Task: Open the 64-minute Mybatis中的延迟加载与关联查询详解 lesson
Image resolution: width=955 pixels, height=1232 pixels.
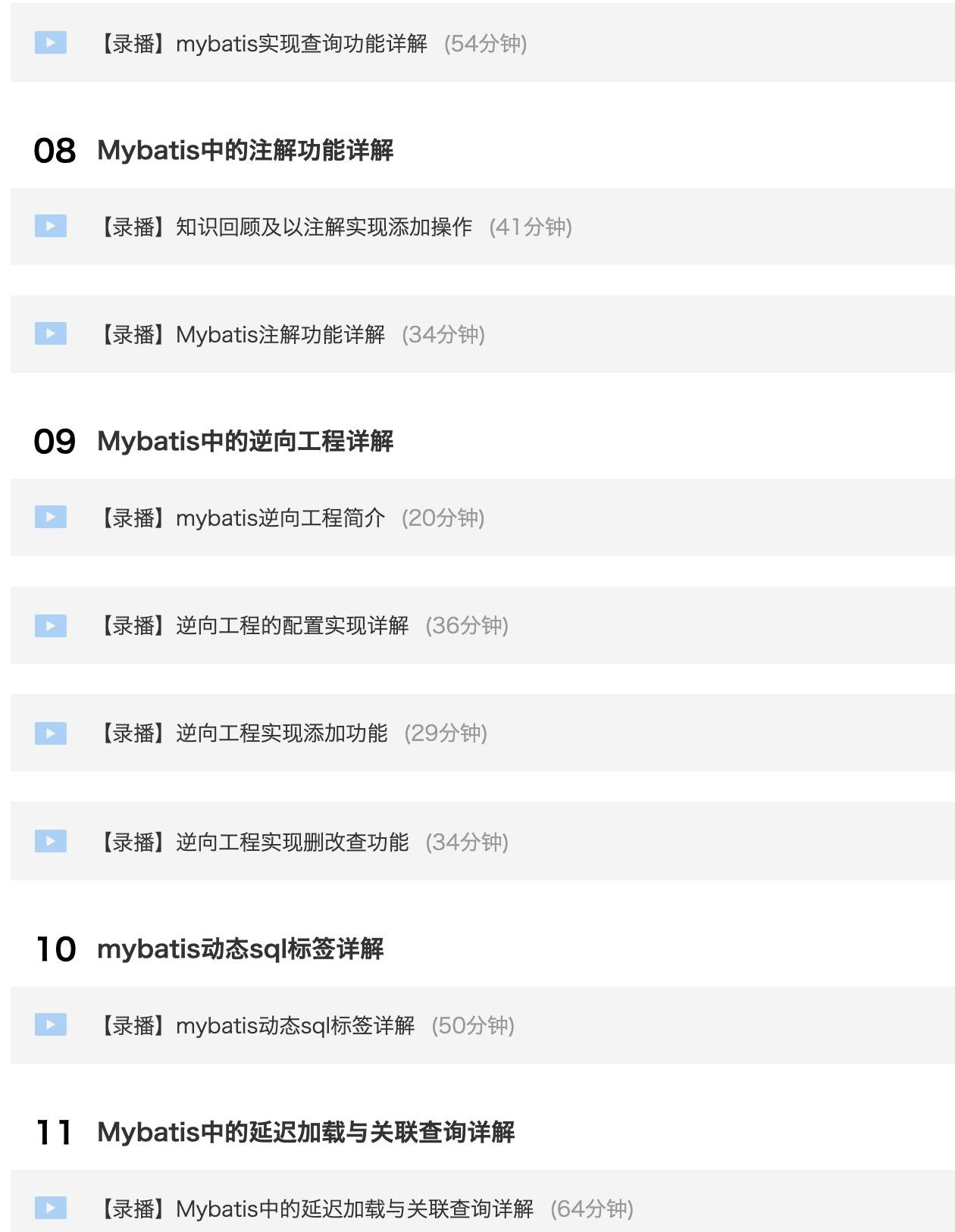Action: (x=355, y=1209)
